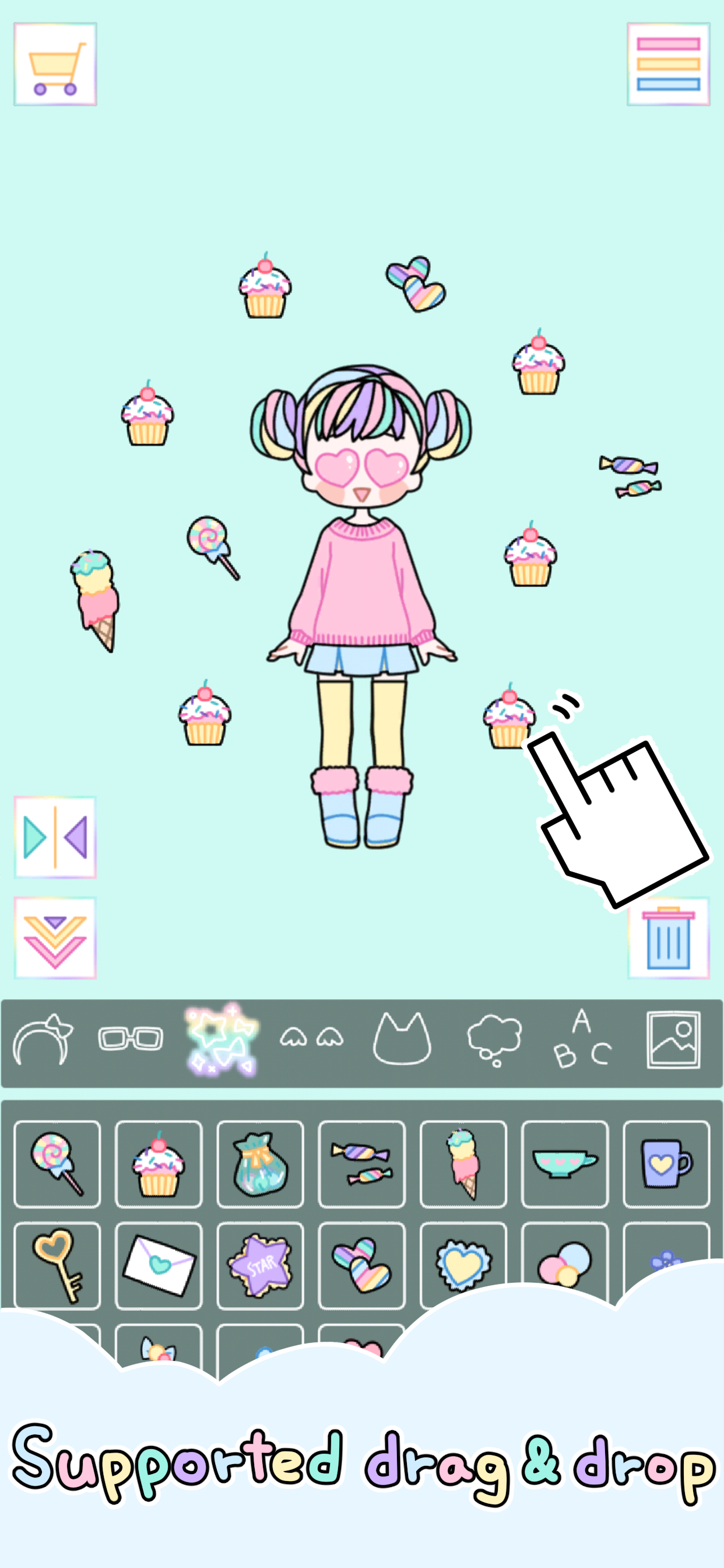Select the heart mug sticker
This screenshot has width=724, height=1568.
click(x=666, y=1164)
